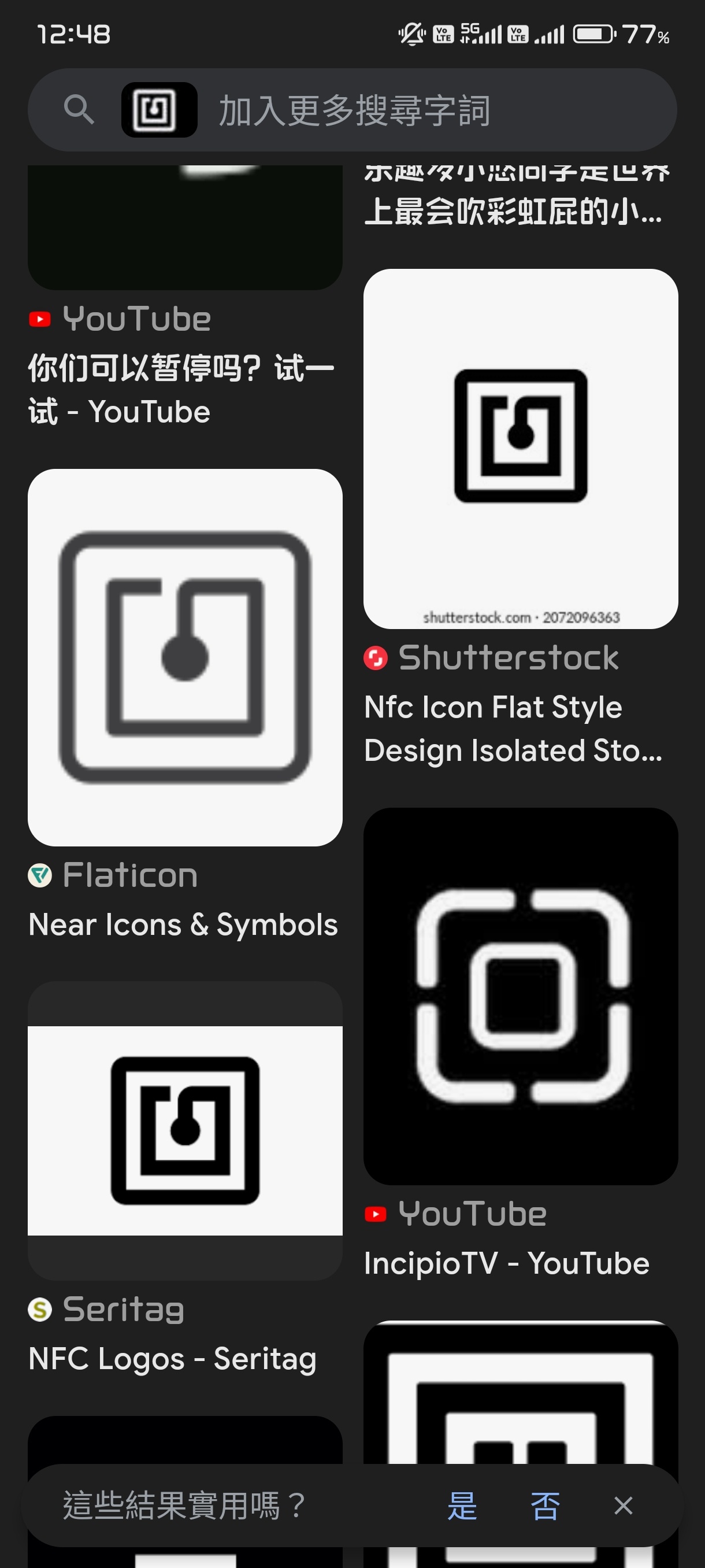Viewport: 705px width, 1568px height.
Task: Open the YouTube video 你们可以暂停吗 result
Action: point(181,390)
